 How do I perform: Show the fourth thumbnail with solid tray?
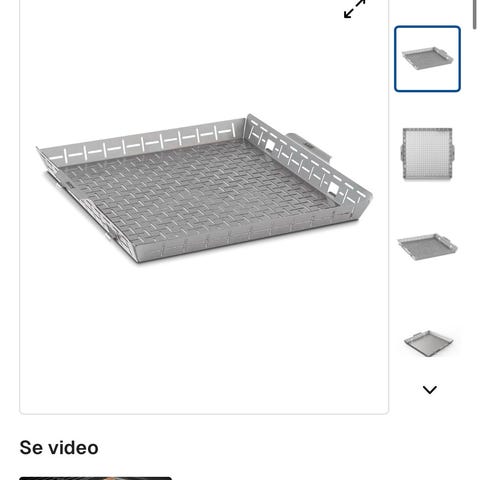click(428, 343)
